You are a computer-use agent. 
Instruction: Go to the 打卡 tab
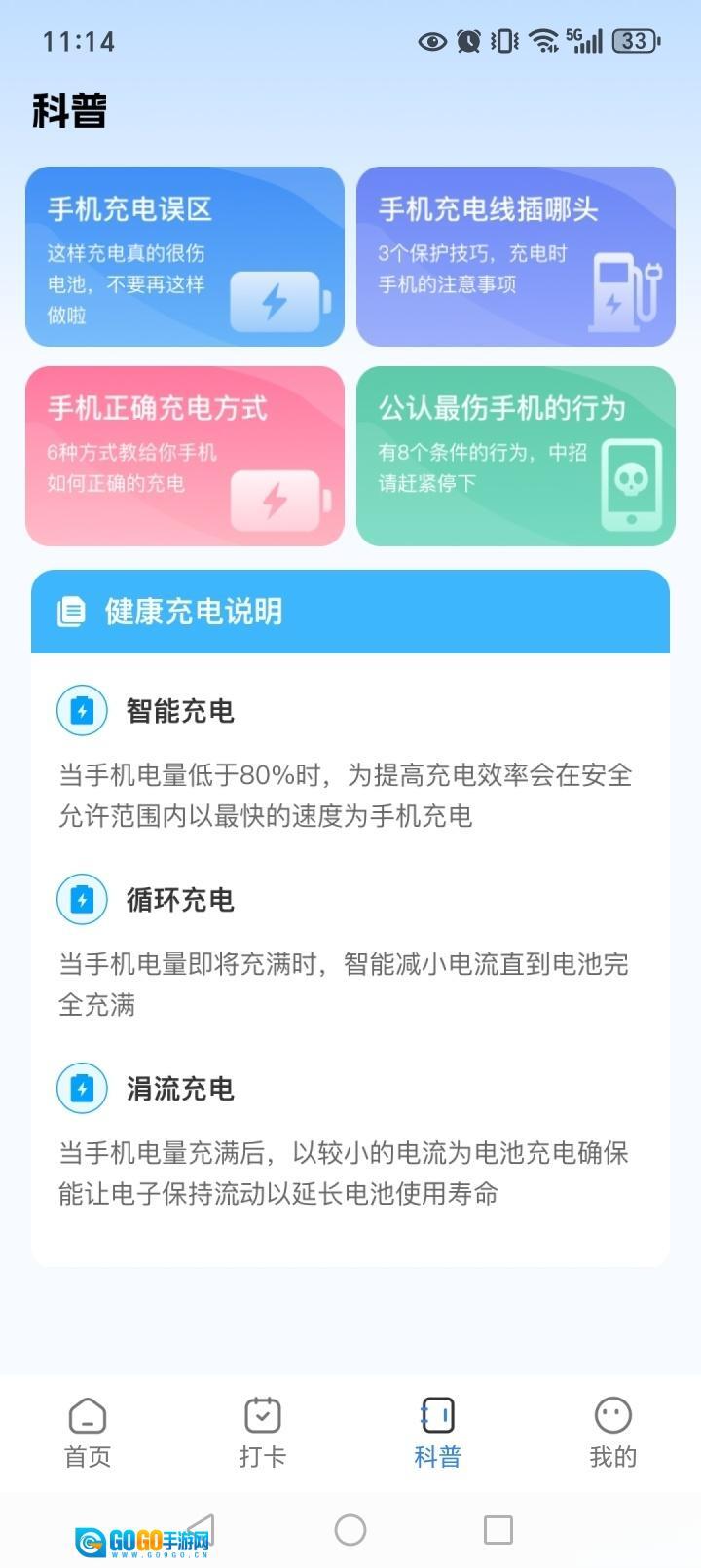(263, 1433)
